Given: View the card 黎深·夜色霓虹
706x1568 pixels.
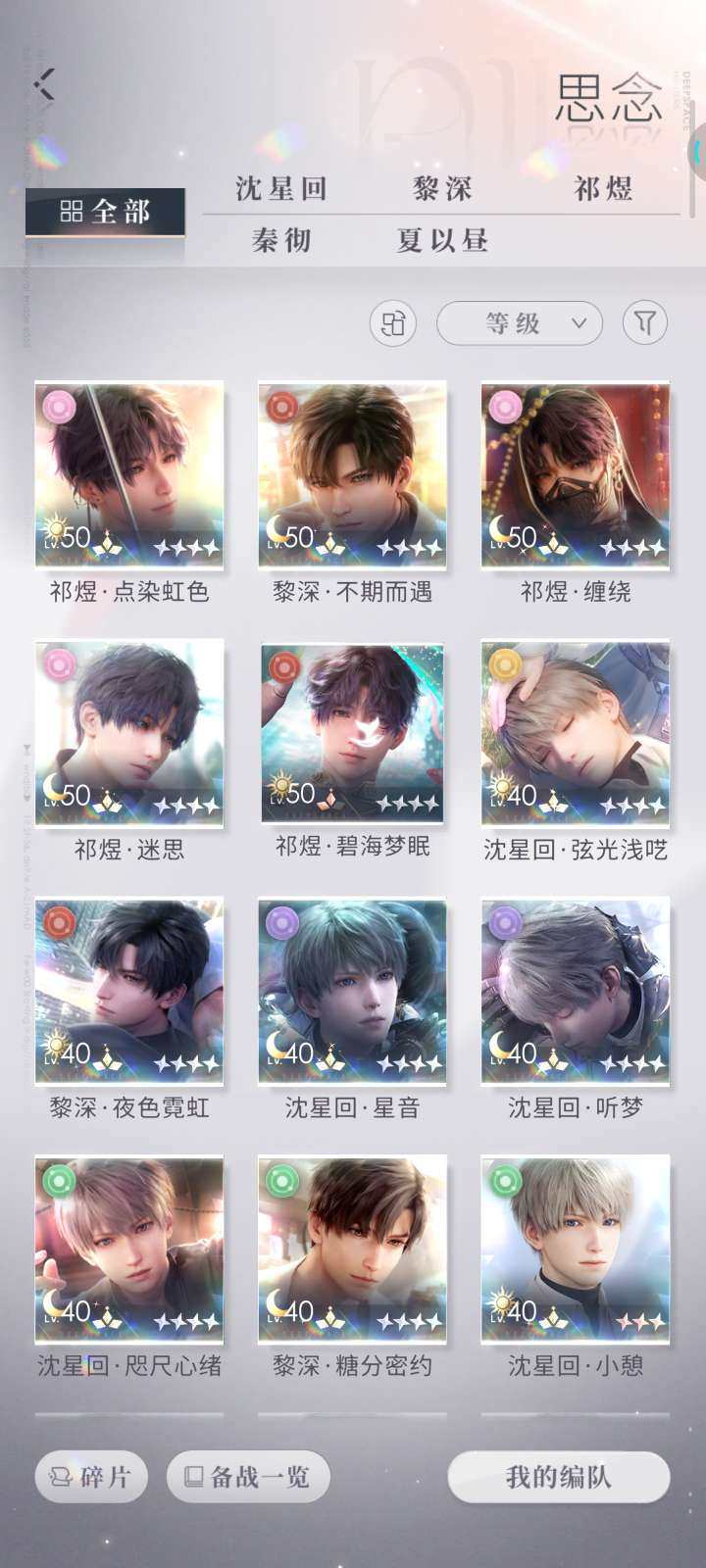Looking at the screenshot, I should coord(129,992).
